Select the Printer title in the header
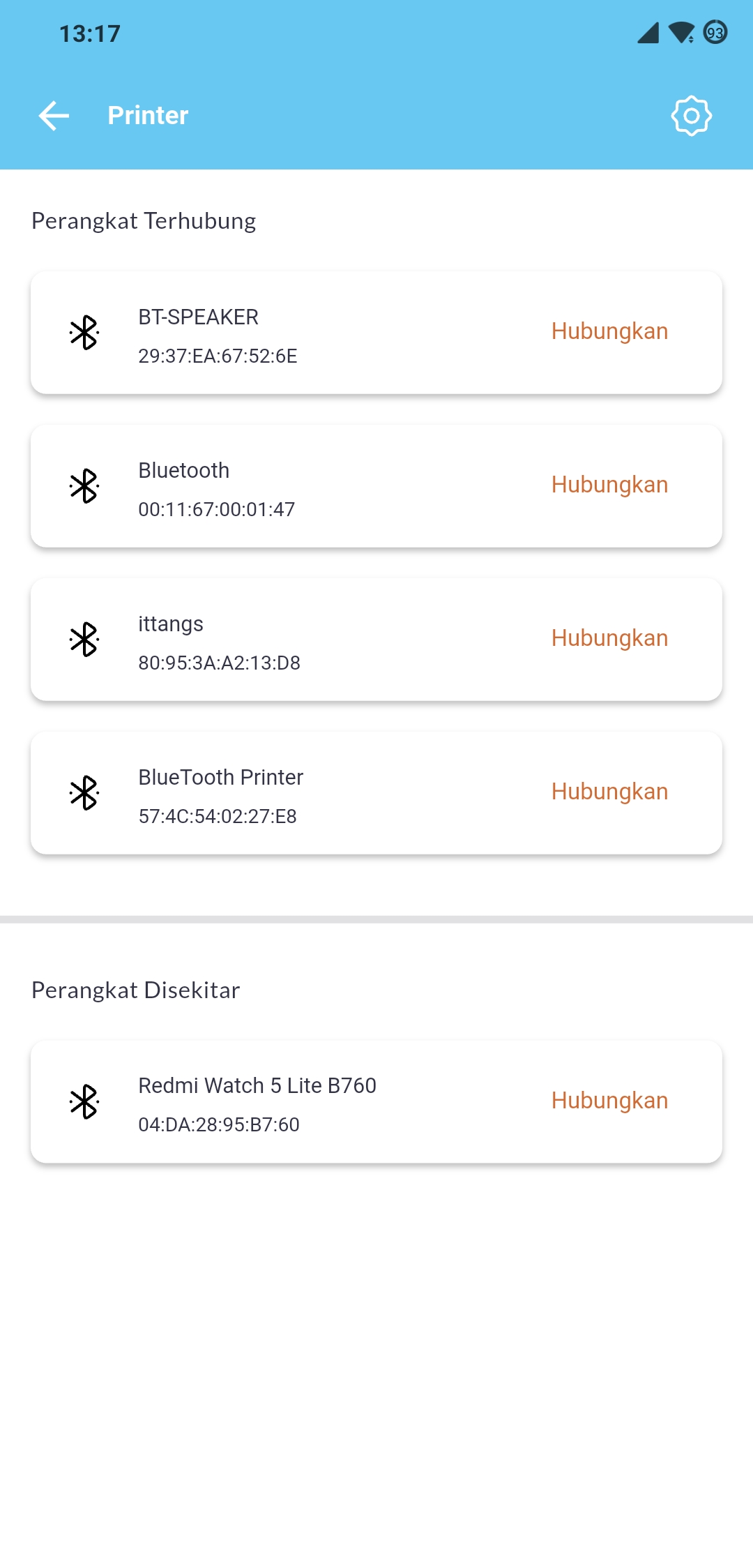 [x=147, y=115]
